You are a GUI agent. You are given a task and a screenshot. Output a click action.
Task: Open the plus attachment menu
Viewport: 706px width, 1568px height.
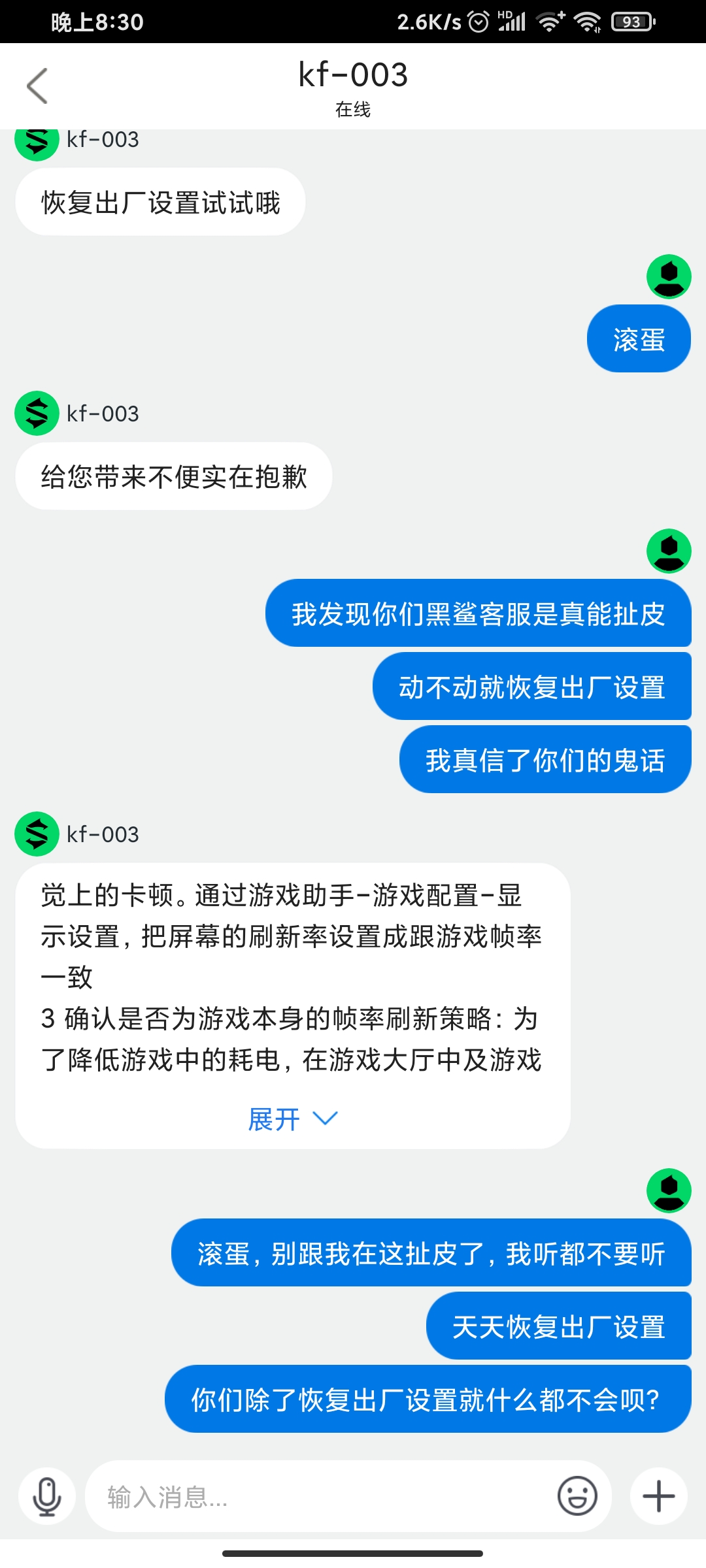658,1496
